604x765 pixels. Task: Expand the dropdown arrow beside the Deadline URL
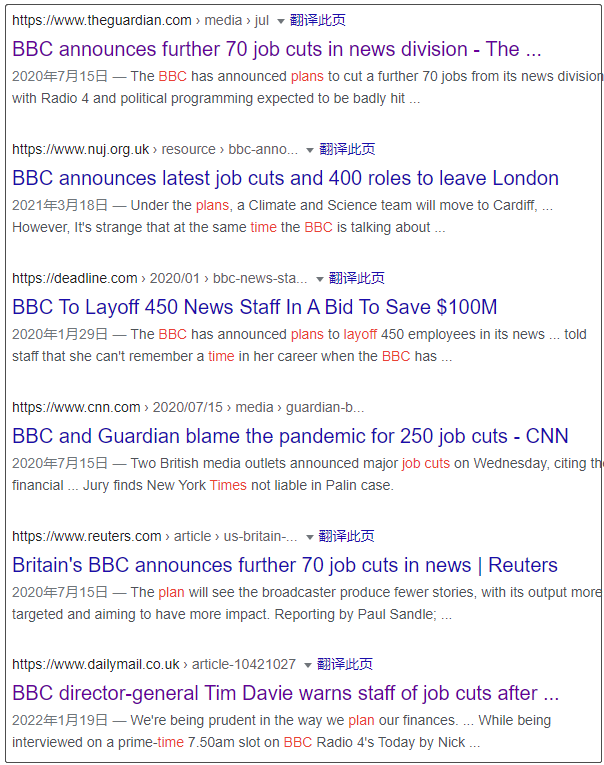(x=320, y=279)
